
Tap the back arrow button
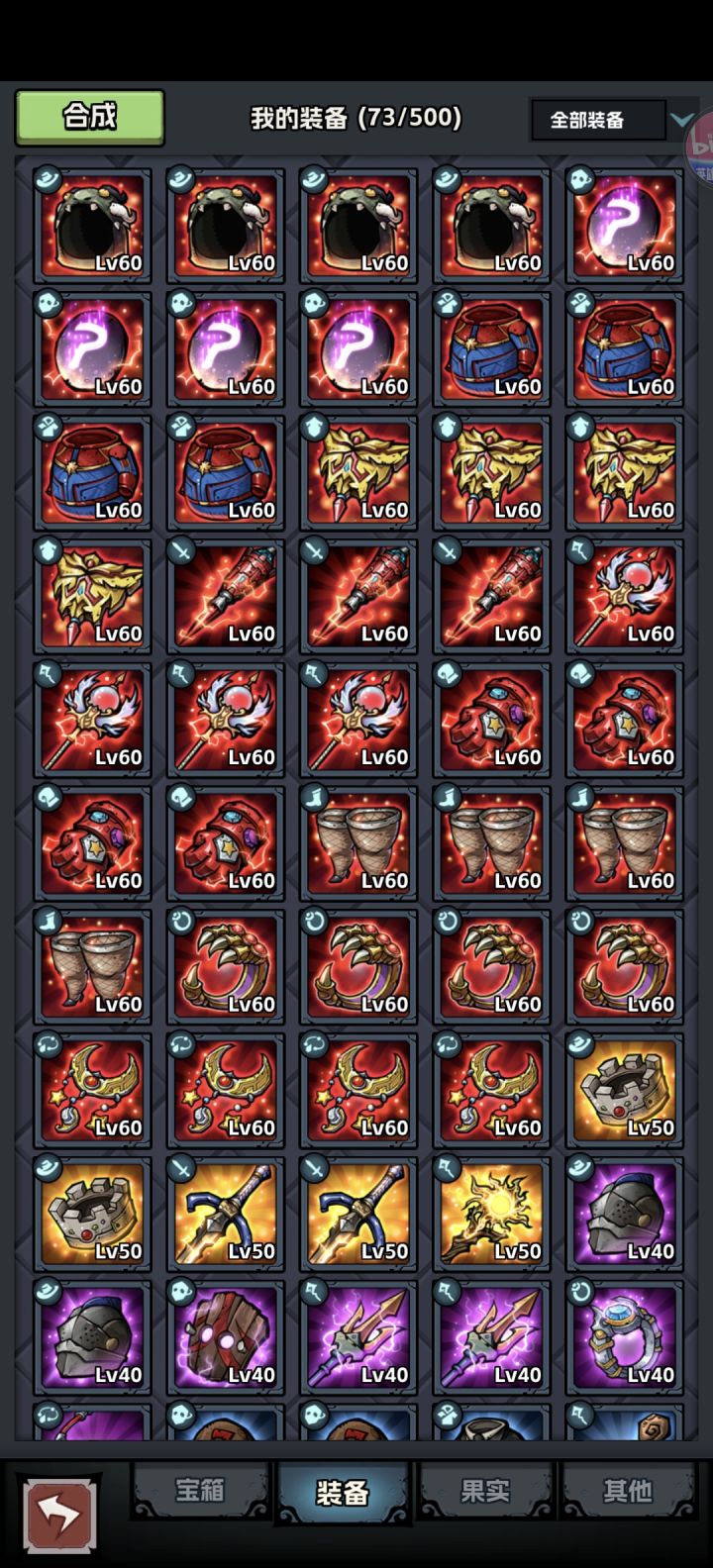(58, 1516)
